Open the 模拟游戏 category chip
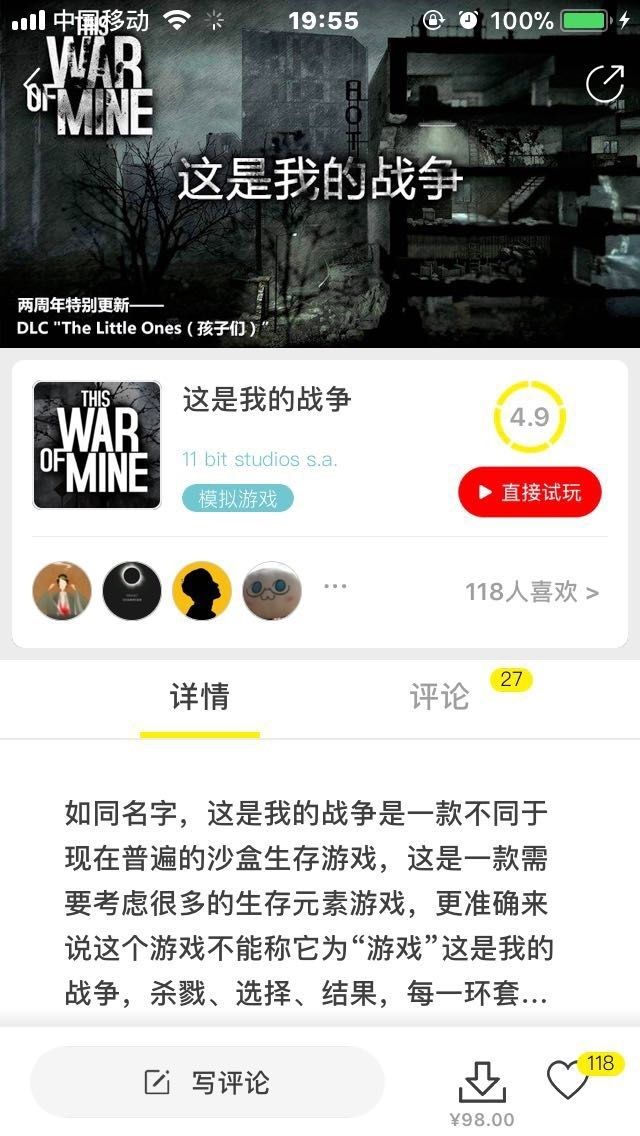Image resolution: width=640 pixels, height=1136 pixels. [238, 498]
